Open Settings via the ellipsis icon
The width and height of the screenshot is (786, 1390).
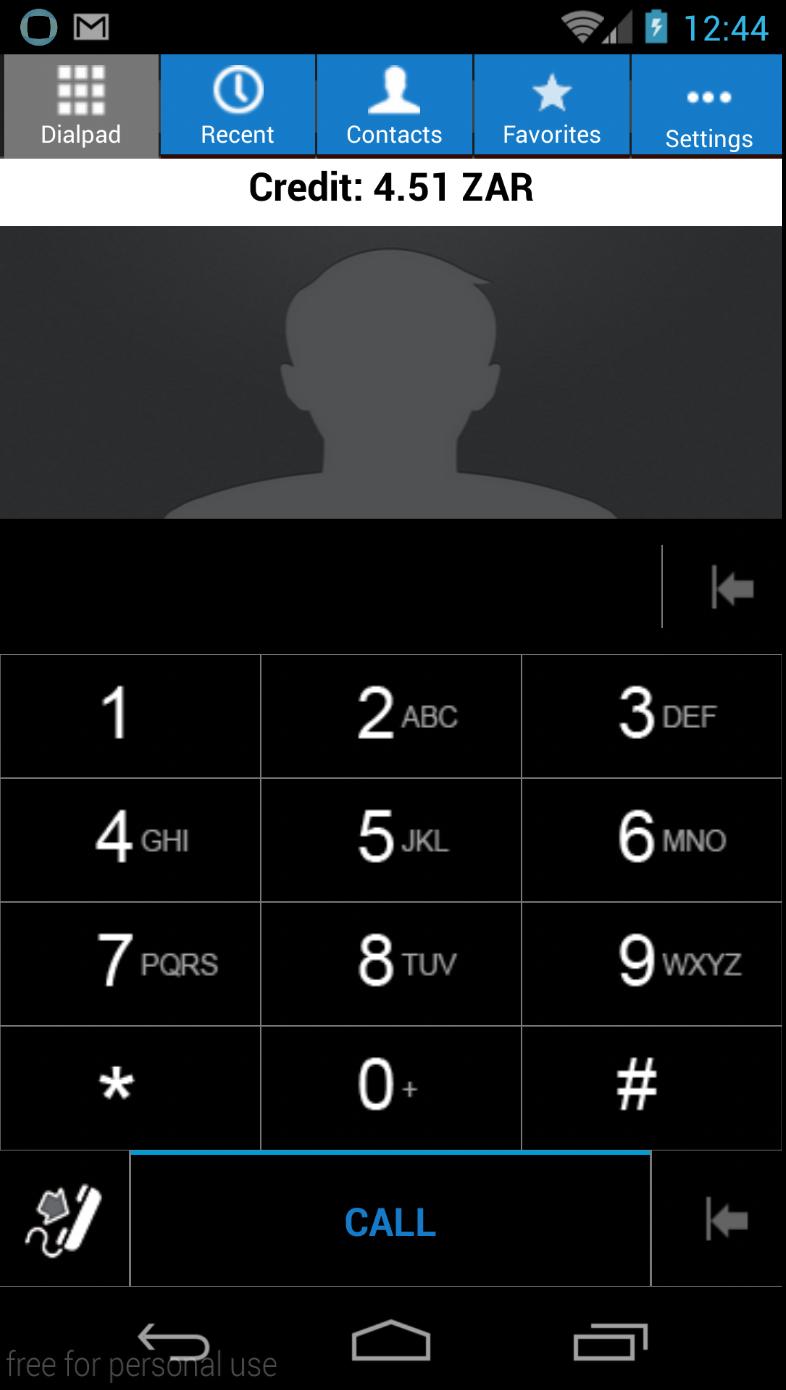707,96
